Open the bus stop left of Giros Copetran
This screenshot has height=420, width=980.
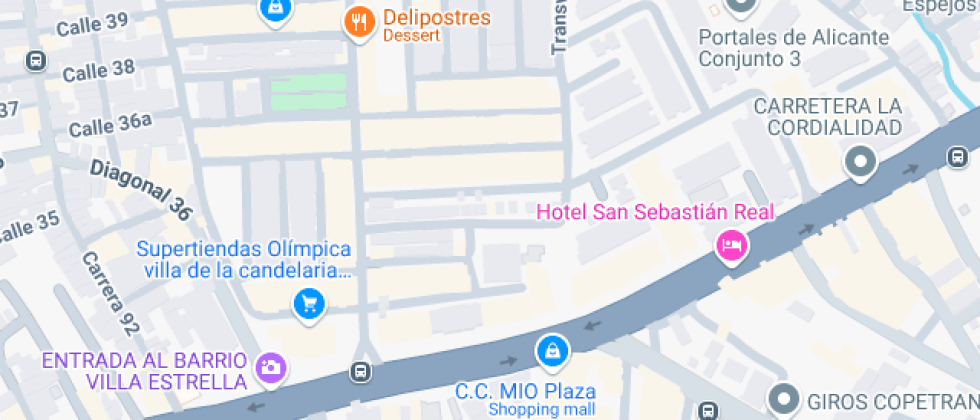[707, 411]
